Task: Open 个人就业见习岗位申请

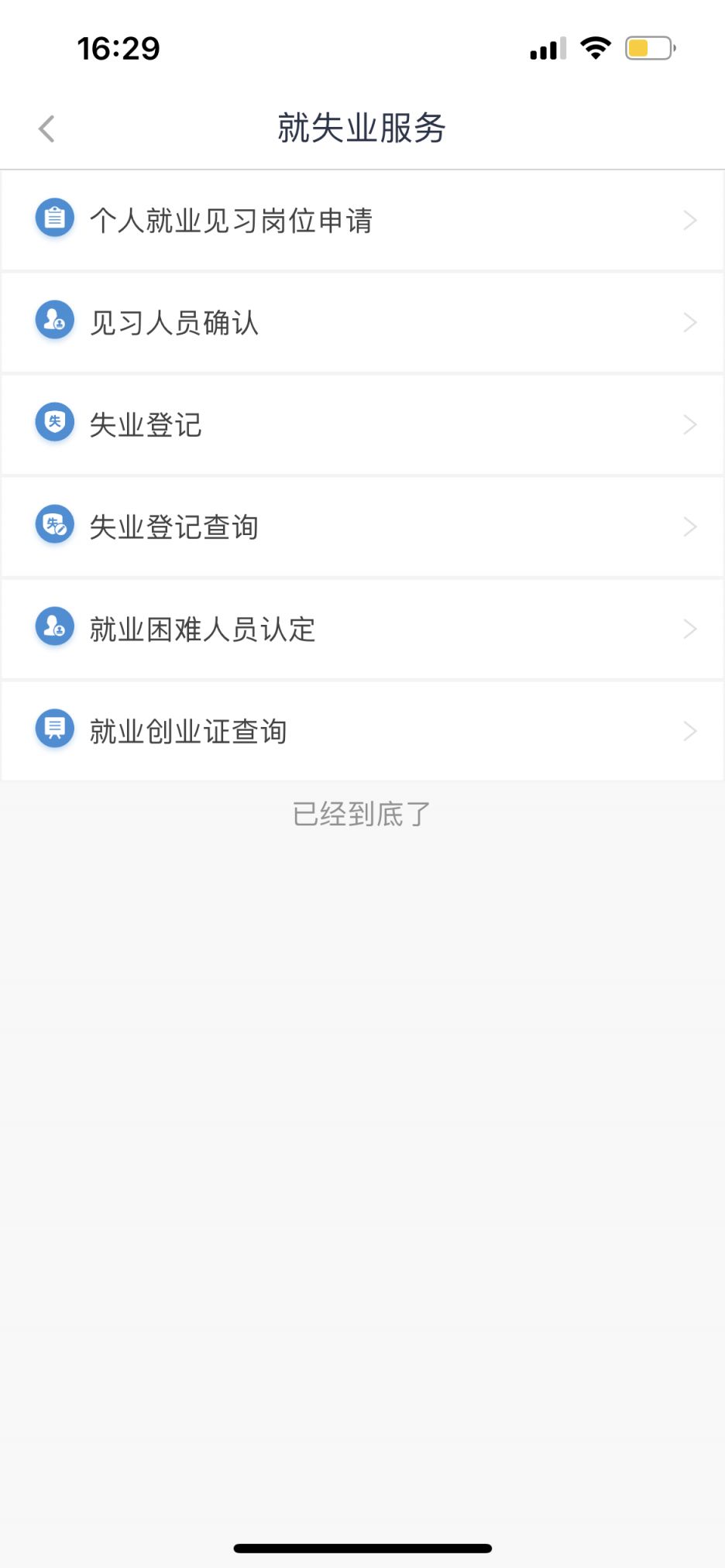Action: (362, 221)
